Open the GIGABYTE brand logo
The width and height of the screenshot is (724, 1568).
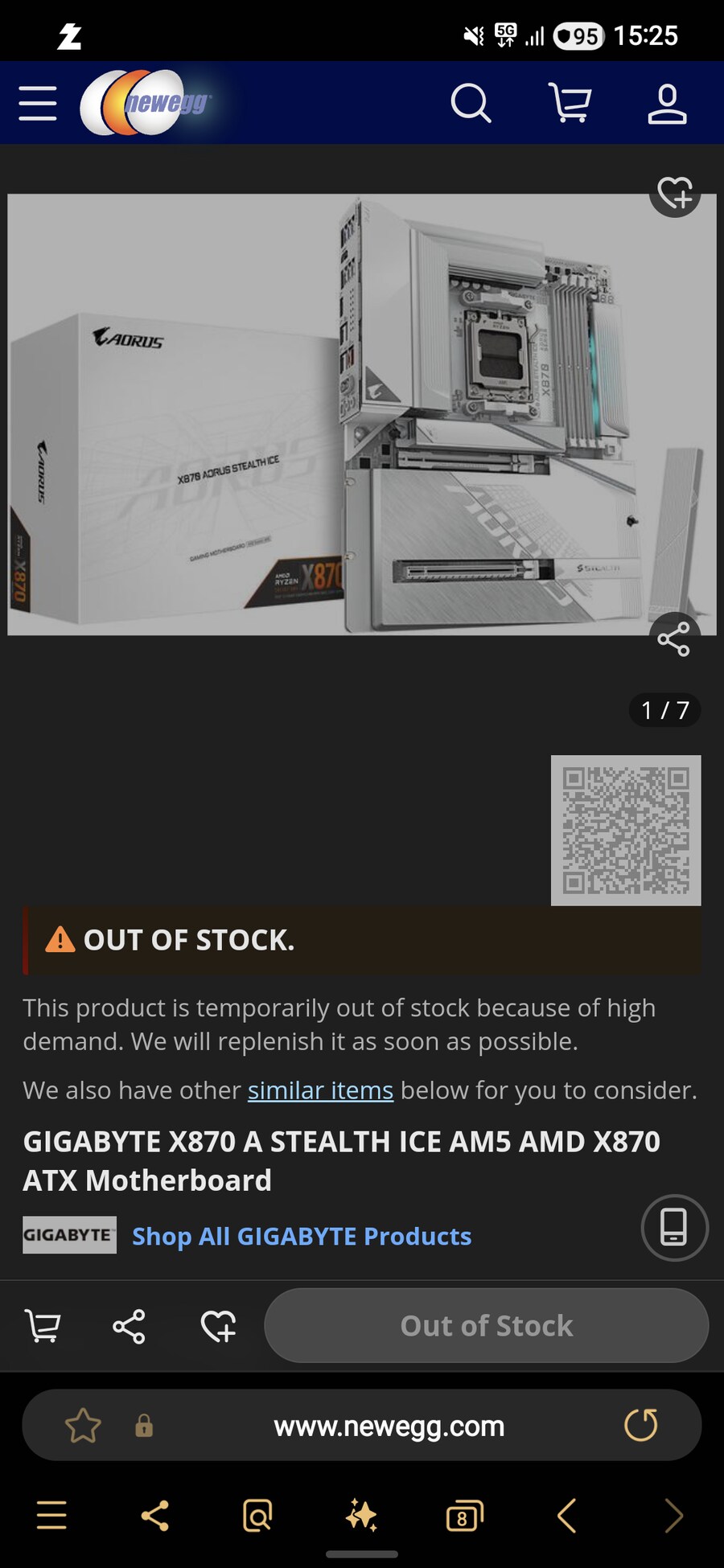click(x=69, y=1235)
